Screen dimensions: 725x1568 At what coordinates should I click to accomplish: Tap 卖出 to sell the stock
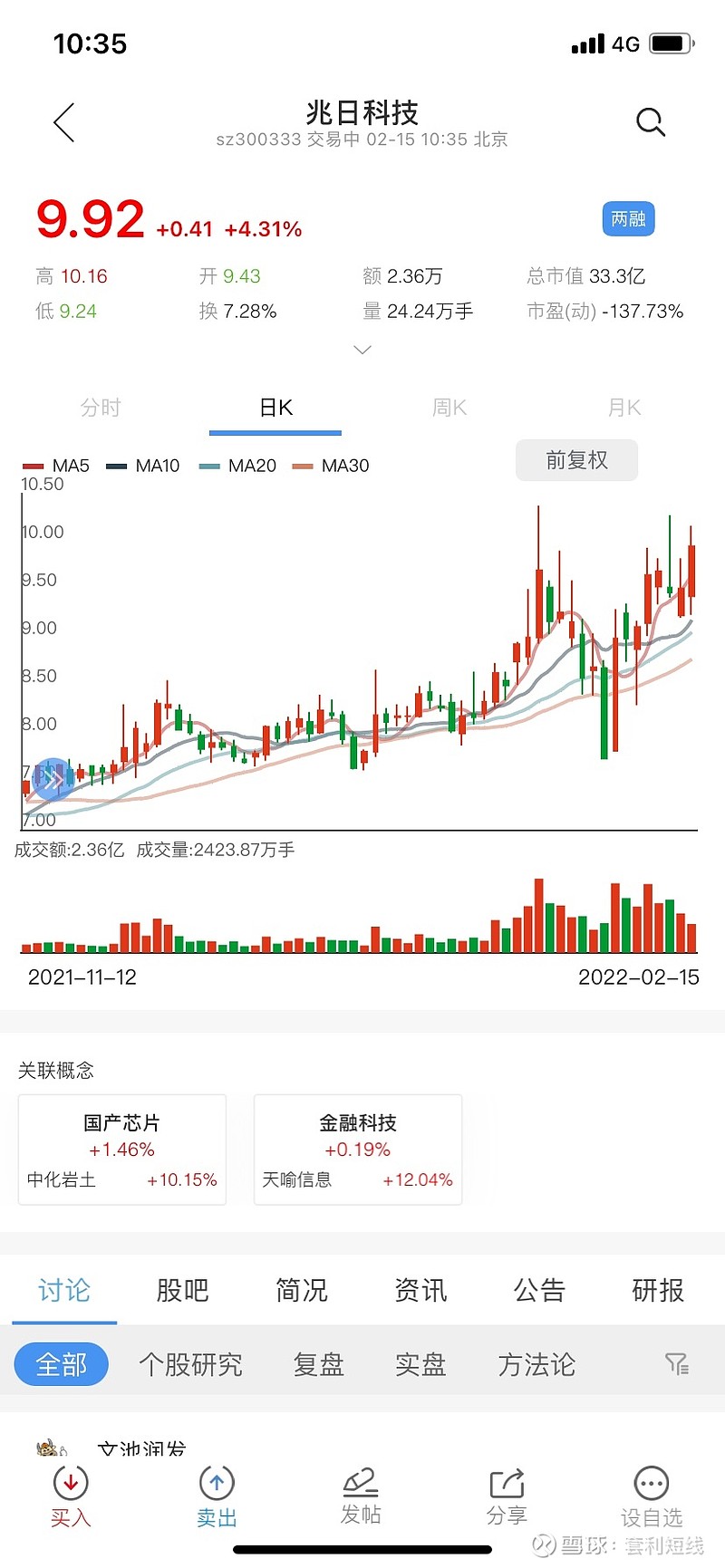pos(217,1496)
